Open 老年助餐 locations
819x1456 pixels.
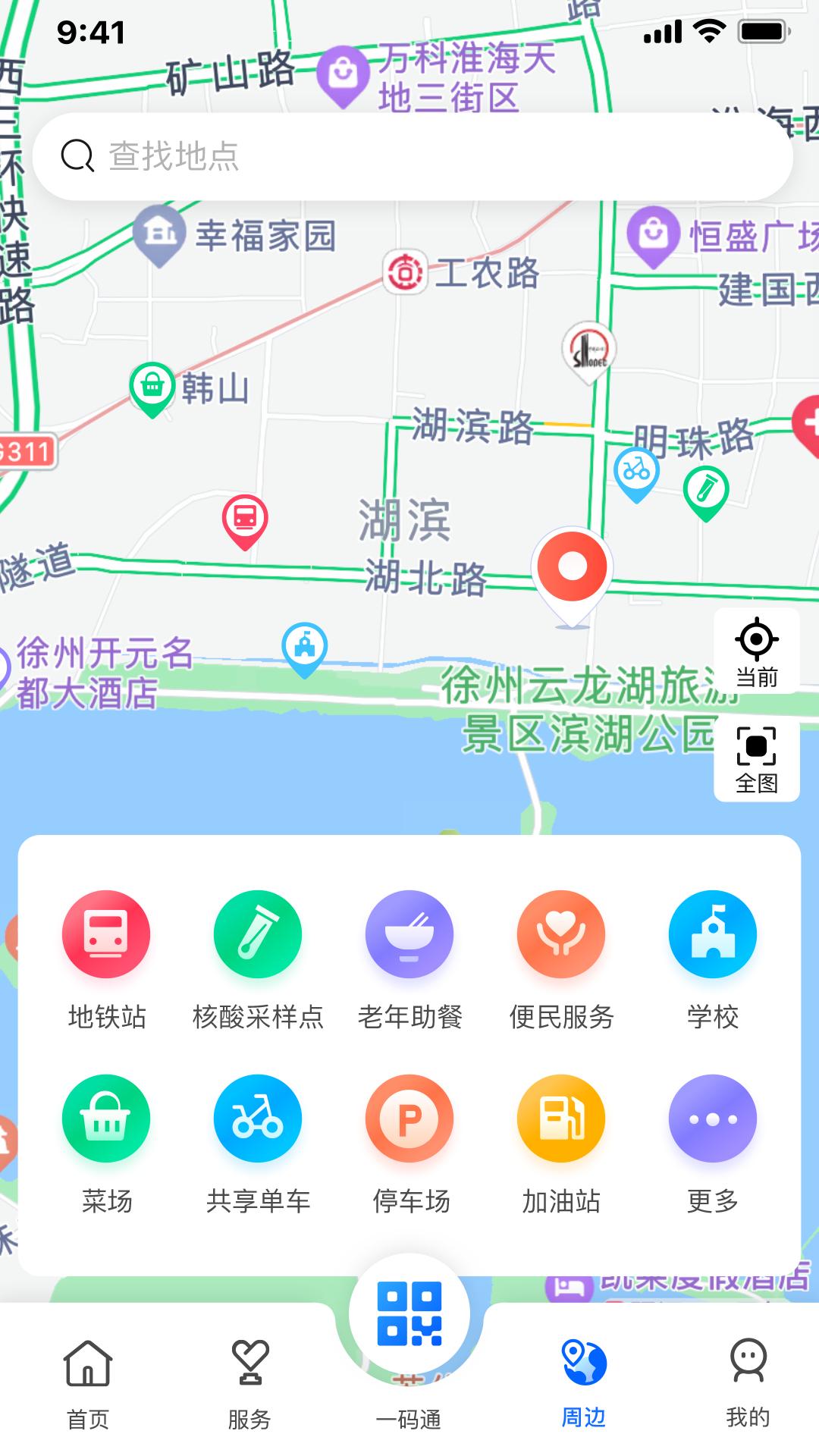click(x=409, y=959)
